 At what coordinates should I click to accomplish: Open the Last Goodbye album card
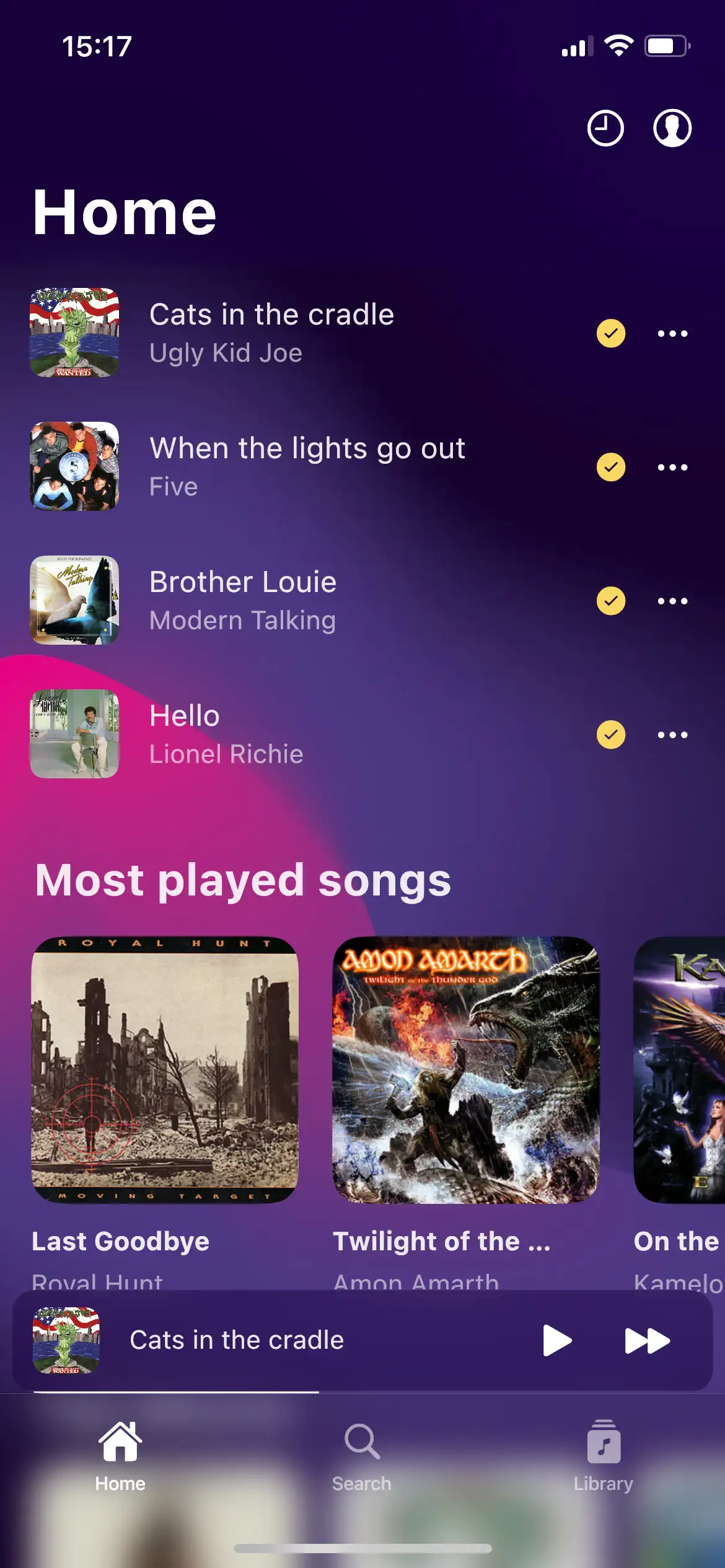[x=165, y=1069]
